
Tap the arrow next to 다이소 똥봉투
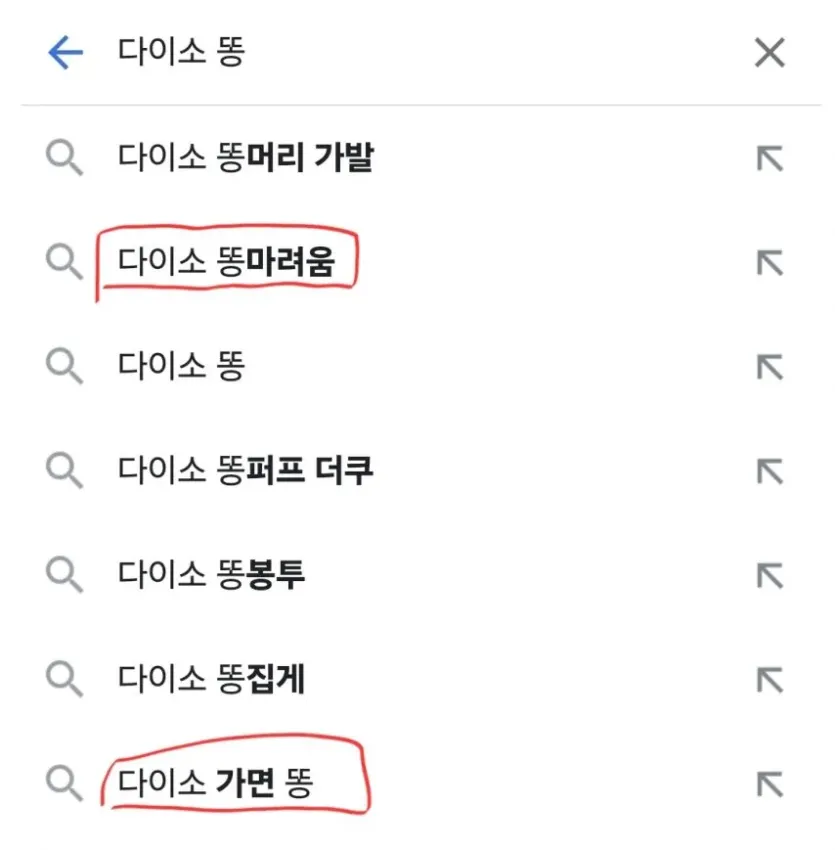[x=769, y=574]
